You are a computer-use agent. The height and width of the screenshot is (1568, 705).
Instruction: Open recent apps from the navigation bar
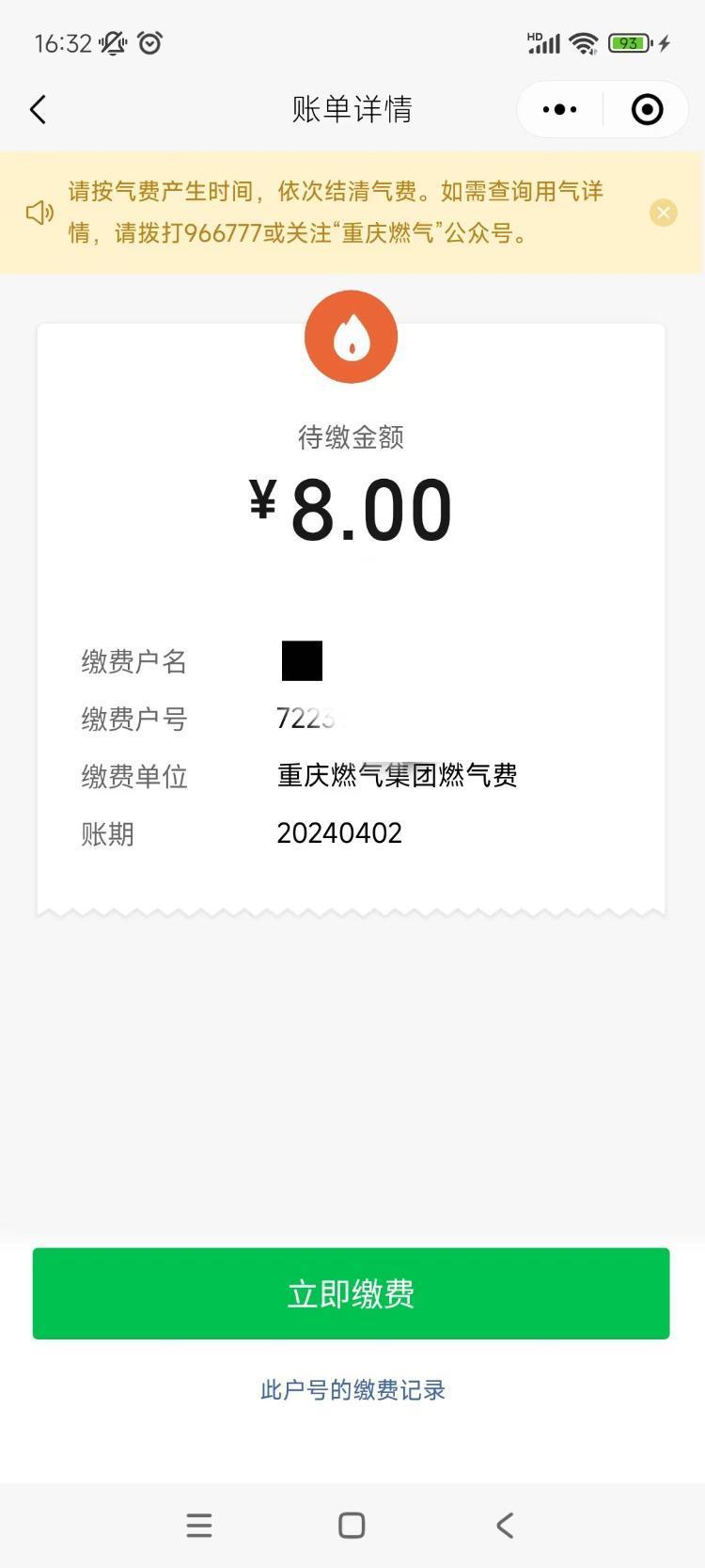(199, 1525)
